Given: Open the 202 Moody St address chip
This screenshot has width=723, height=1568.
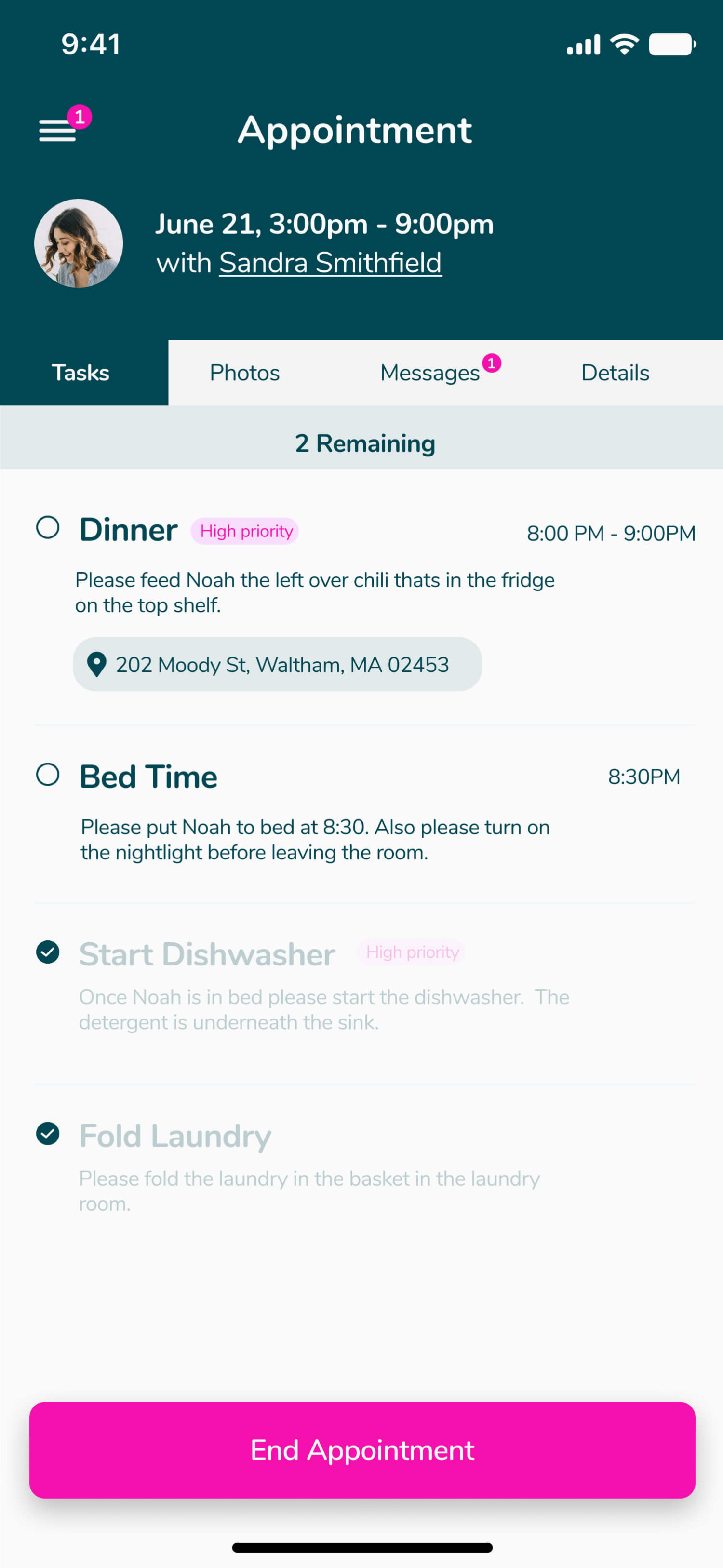Looking at the screenshot, I should click(x=277, y=664).
